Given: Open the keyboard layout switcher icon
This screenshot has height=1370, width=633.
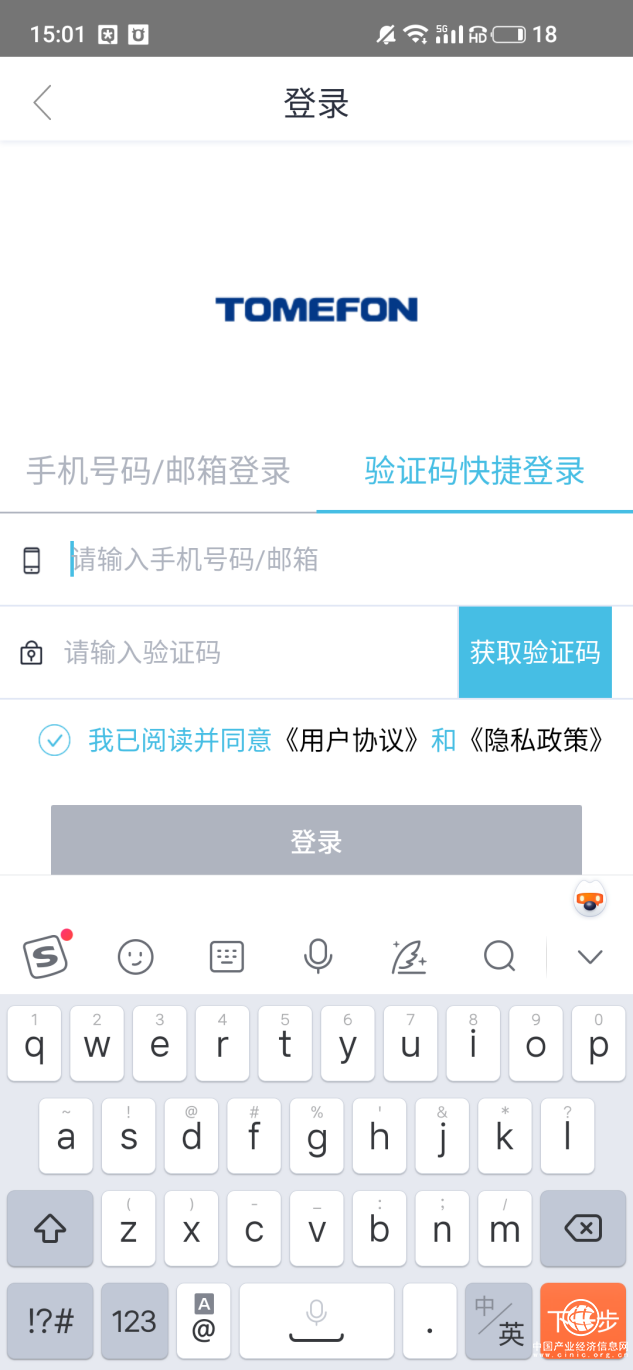Looking at the screenshot, I should click(227, 957).
